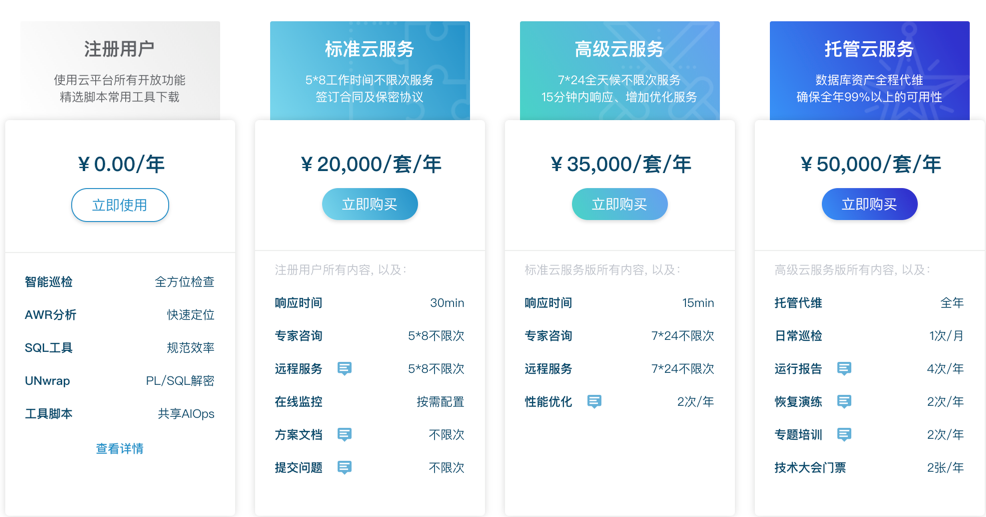
Task: Tap 立即使用 under 注册用户 plan
Action: coord(120,205)
